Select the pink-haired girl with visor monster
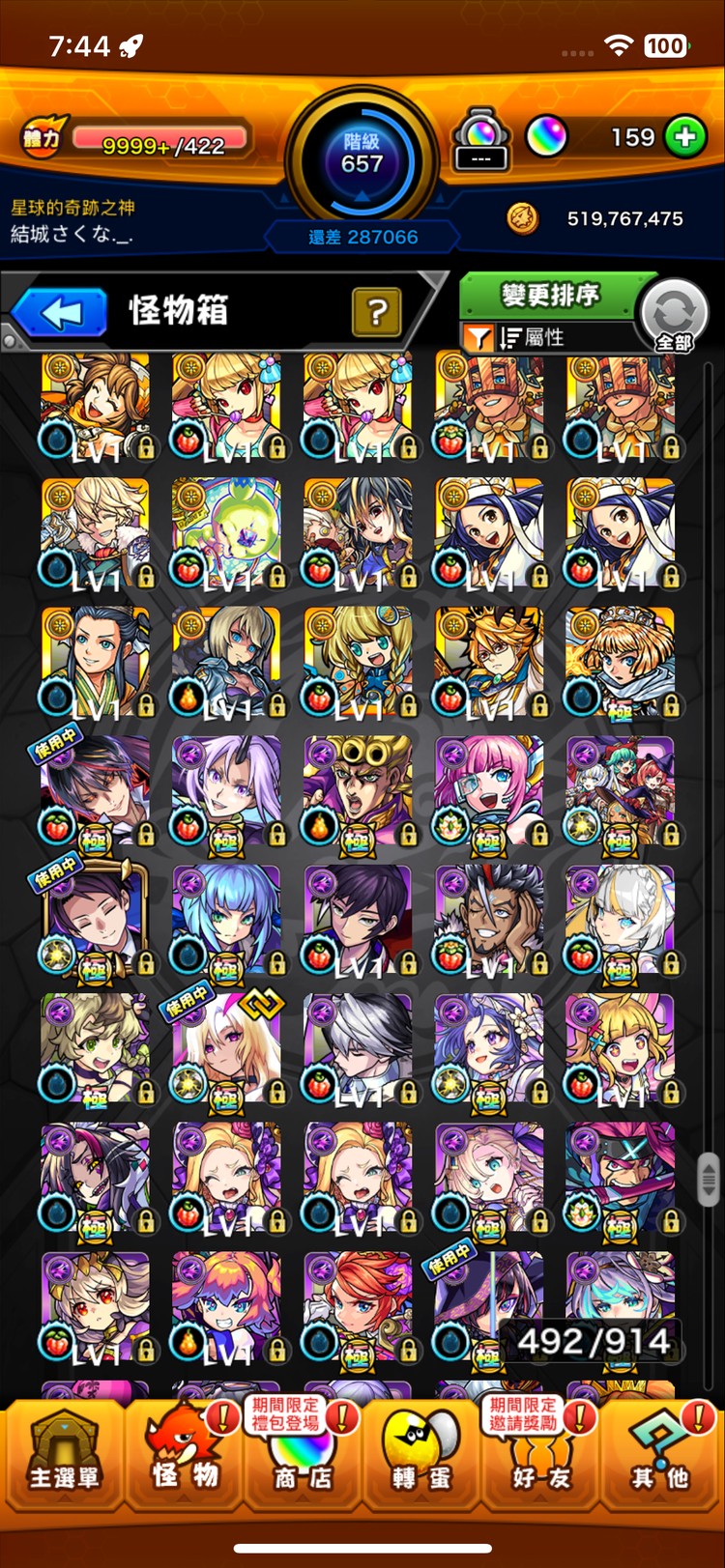The height and width of the screenshot is (1568, 725). coord(489,792)
